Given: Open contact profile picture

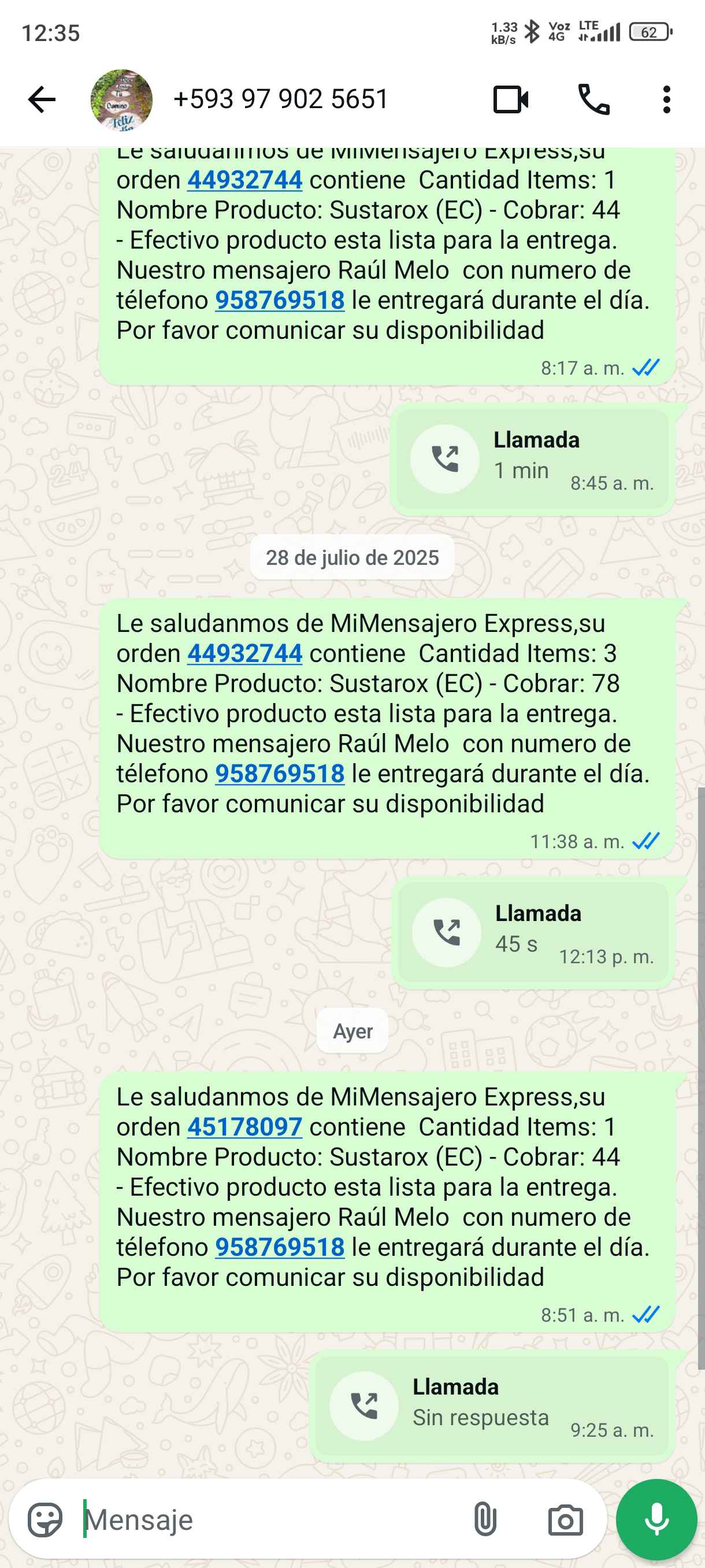Looking at the screenshot, I should 121,99.
